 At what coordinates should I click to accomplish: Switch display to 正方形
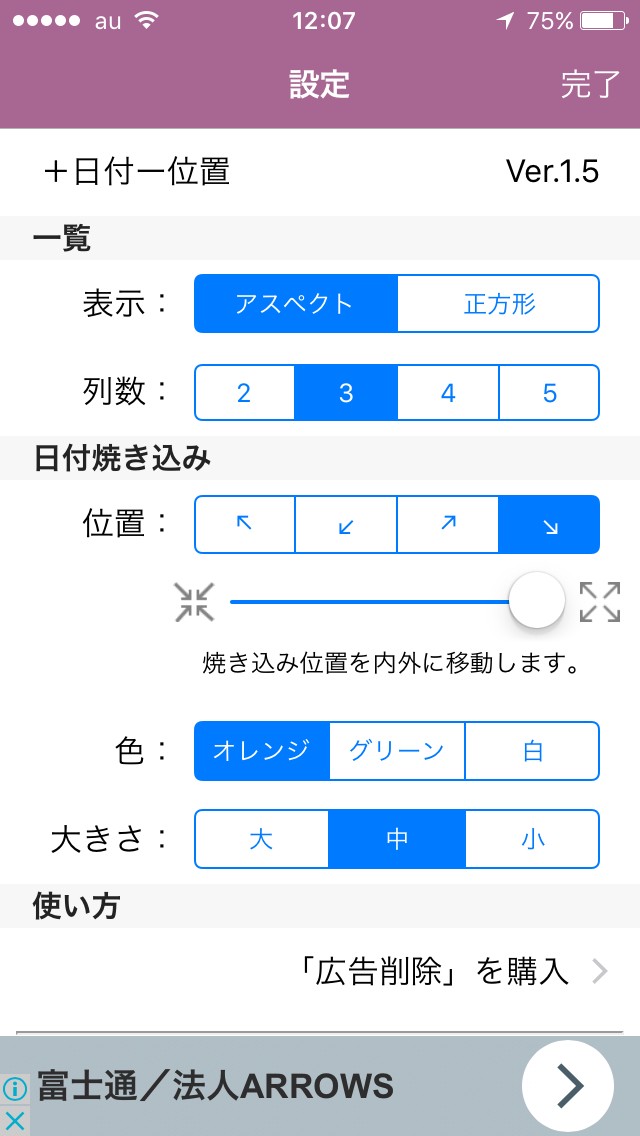(x=499, y=304)
